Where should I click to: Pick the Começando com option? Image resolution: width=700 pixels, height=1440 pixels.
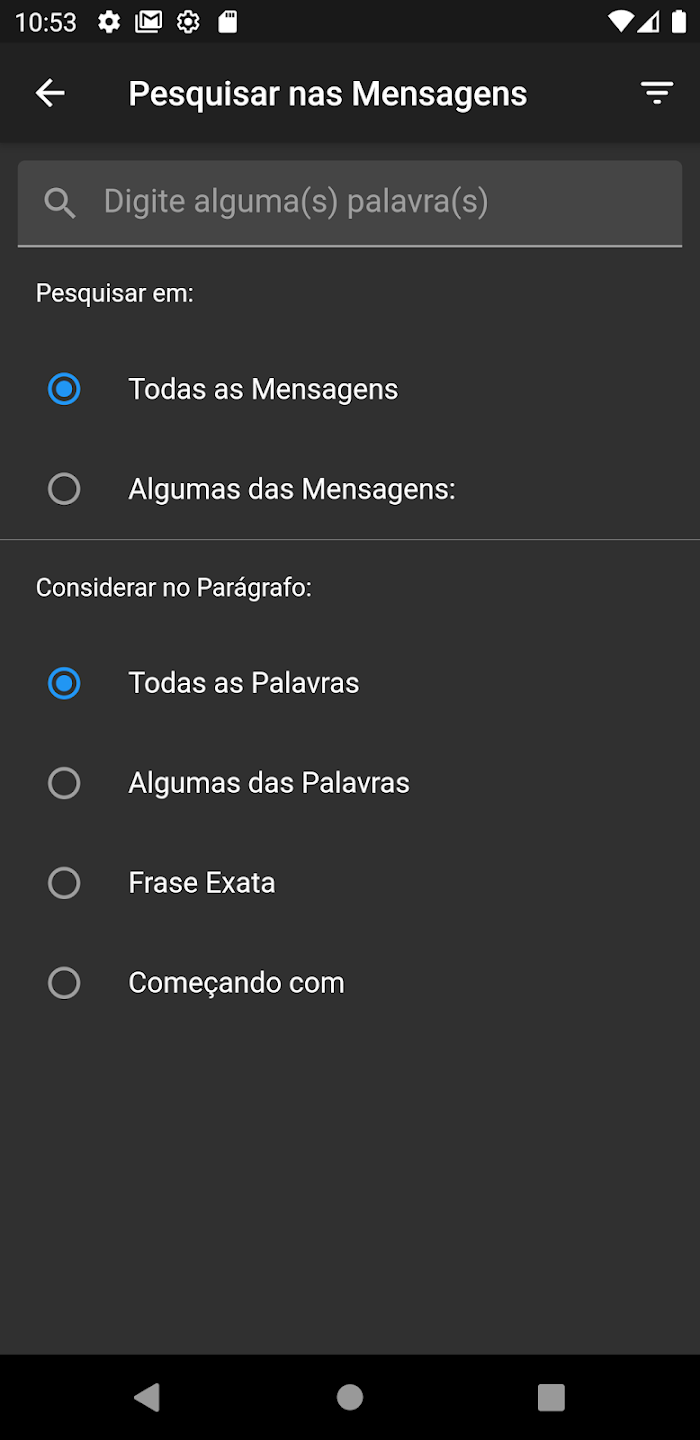(x=350, y=983)
